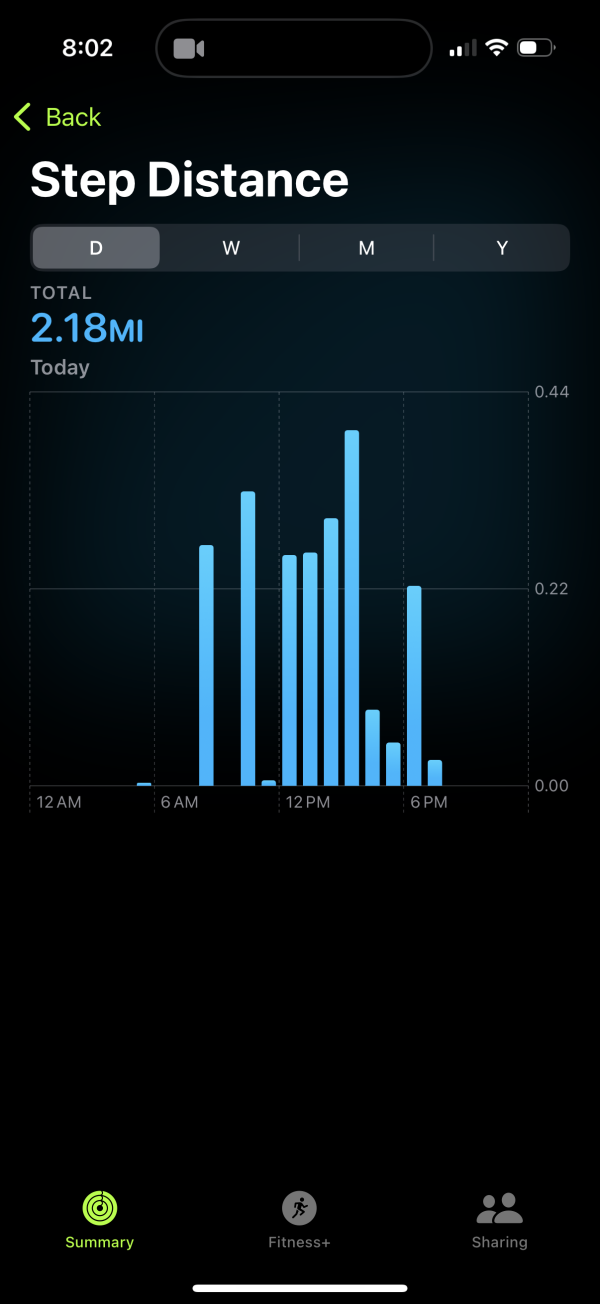Switch to the W weekly view
600x1304 pixels.
(231, 248)
